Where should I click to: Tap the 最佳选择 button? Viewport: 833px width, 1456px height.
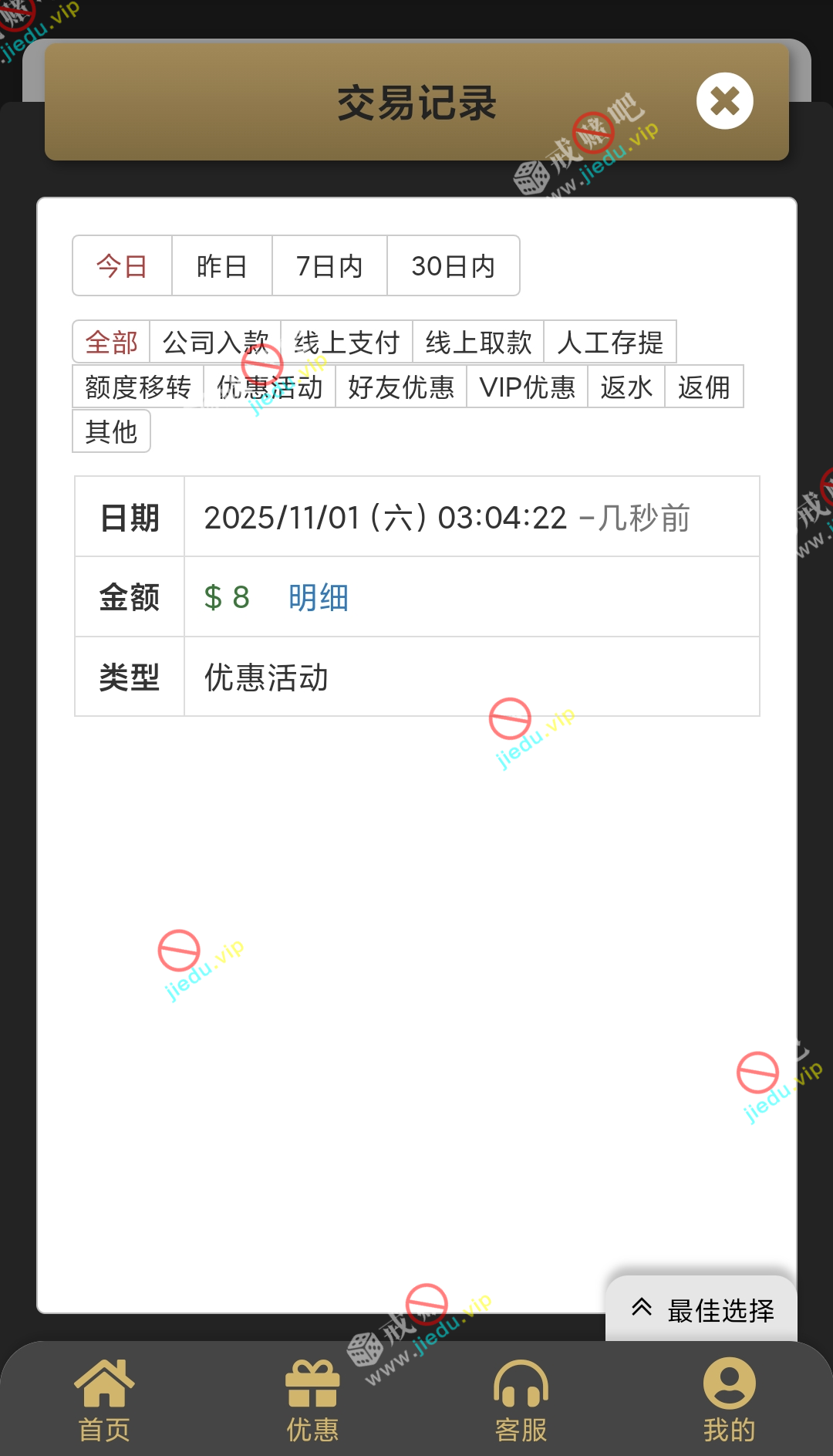(x=702, y=1309)
